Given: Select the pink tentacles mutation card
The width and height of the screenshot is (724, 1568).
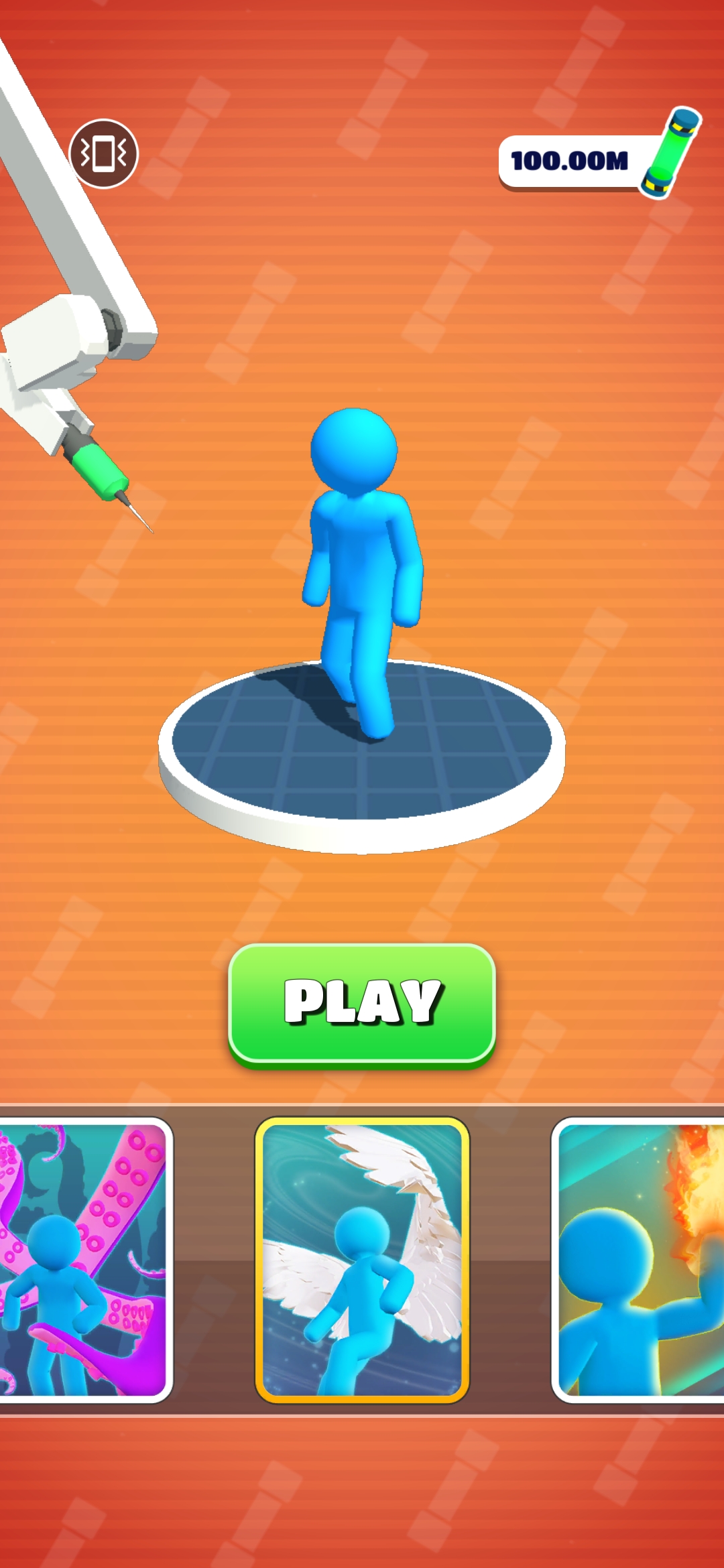Looking at the screenshot, I should click(84, 1260).
